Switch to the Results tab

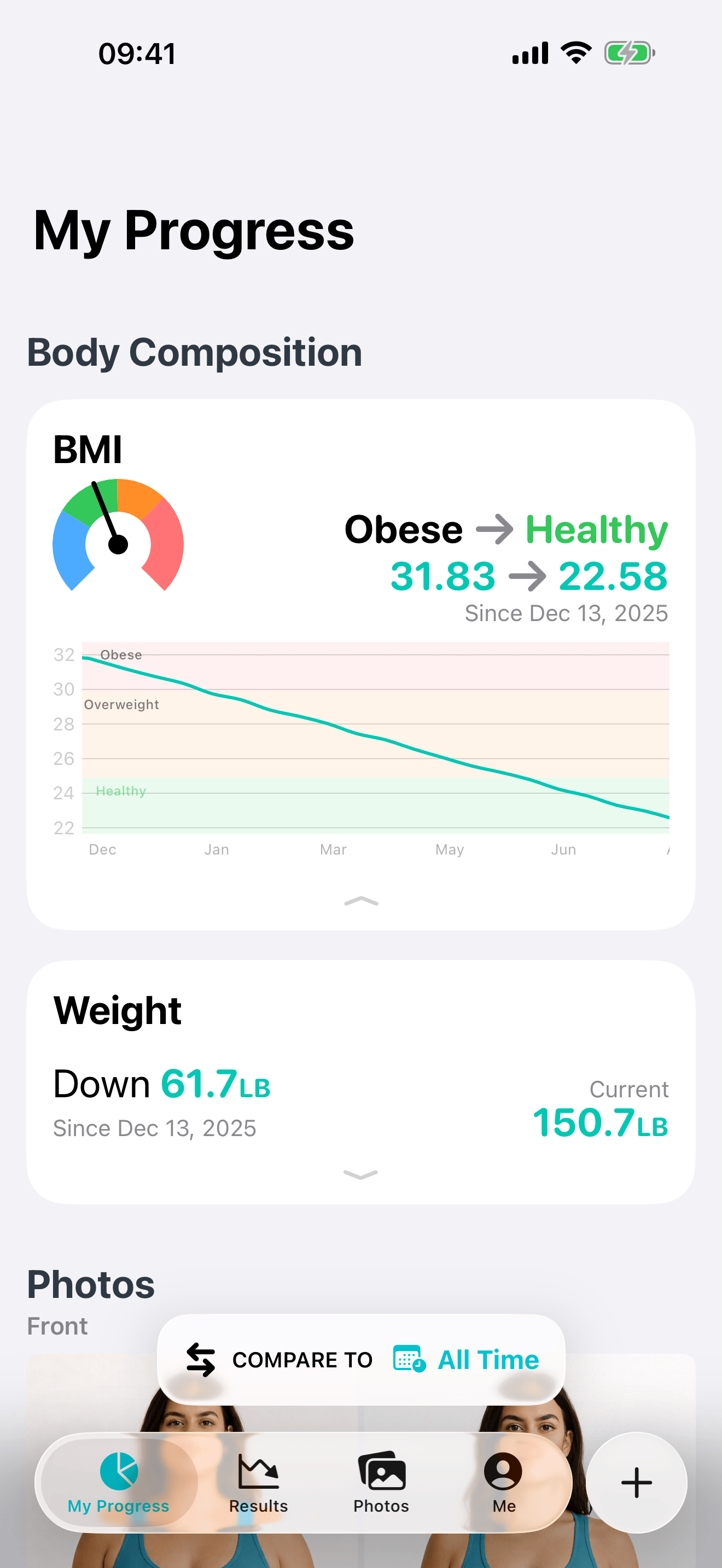(x=258, y=1483)
